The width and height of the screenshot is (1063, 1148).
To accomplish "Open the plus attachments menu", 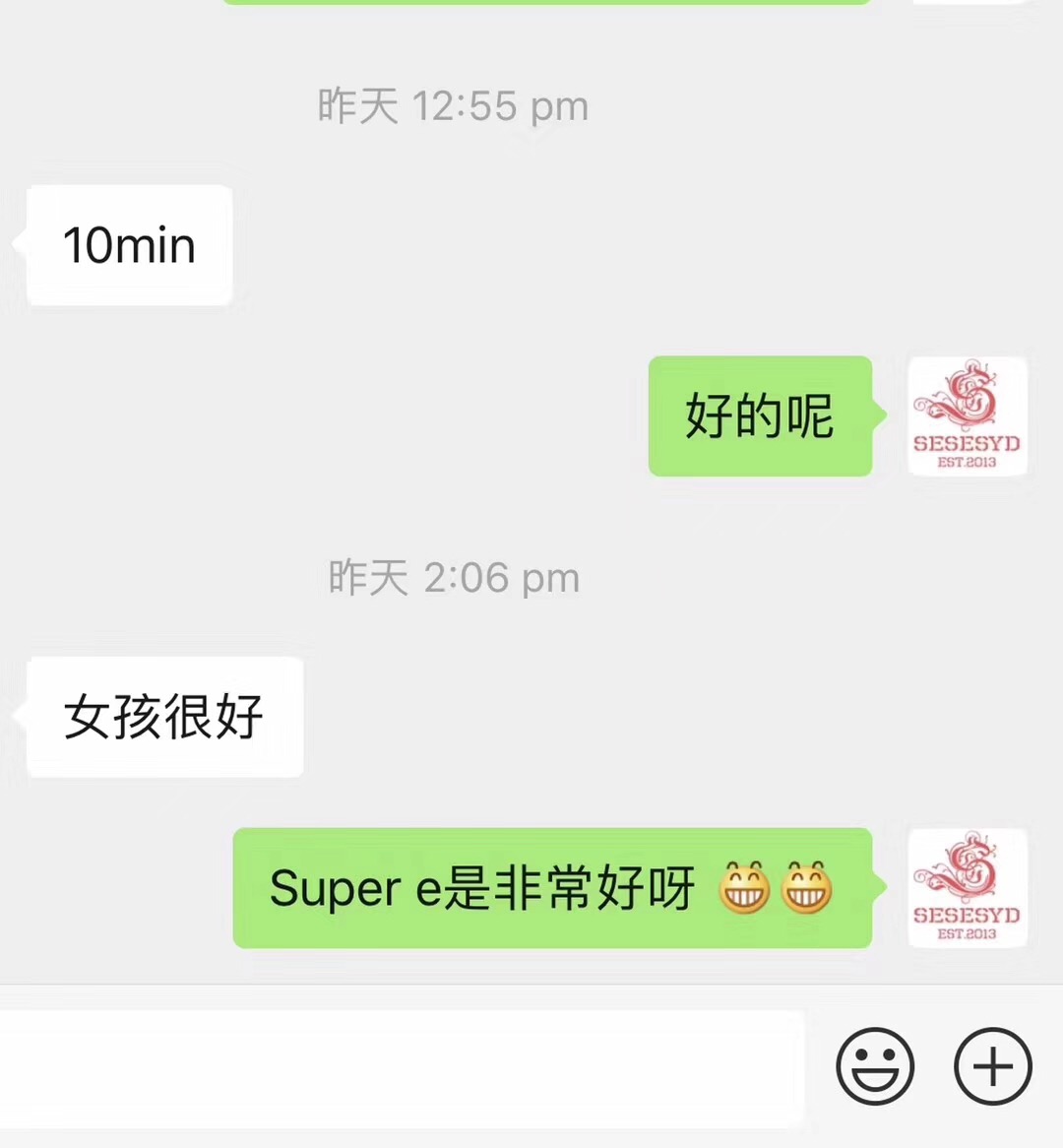I will [992, 1066].
